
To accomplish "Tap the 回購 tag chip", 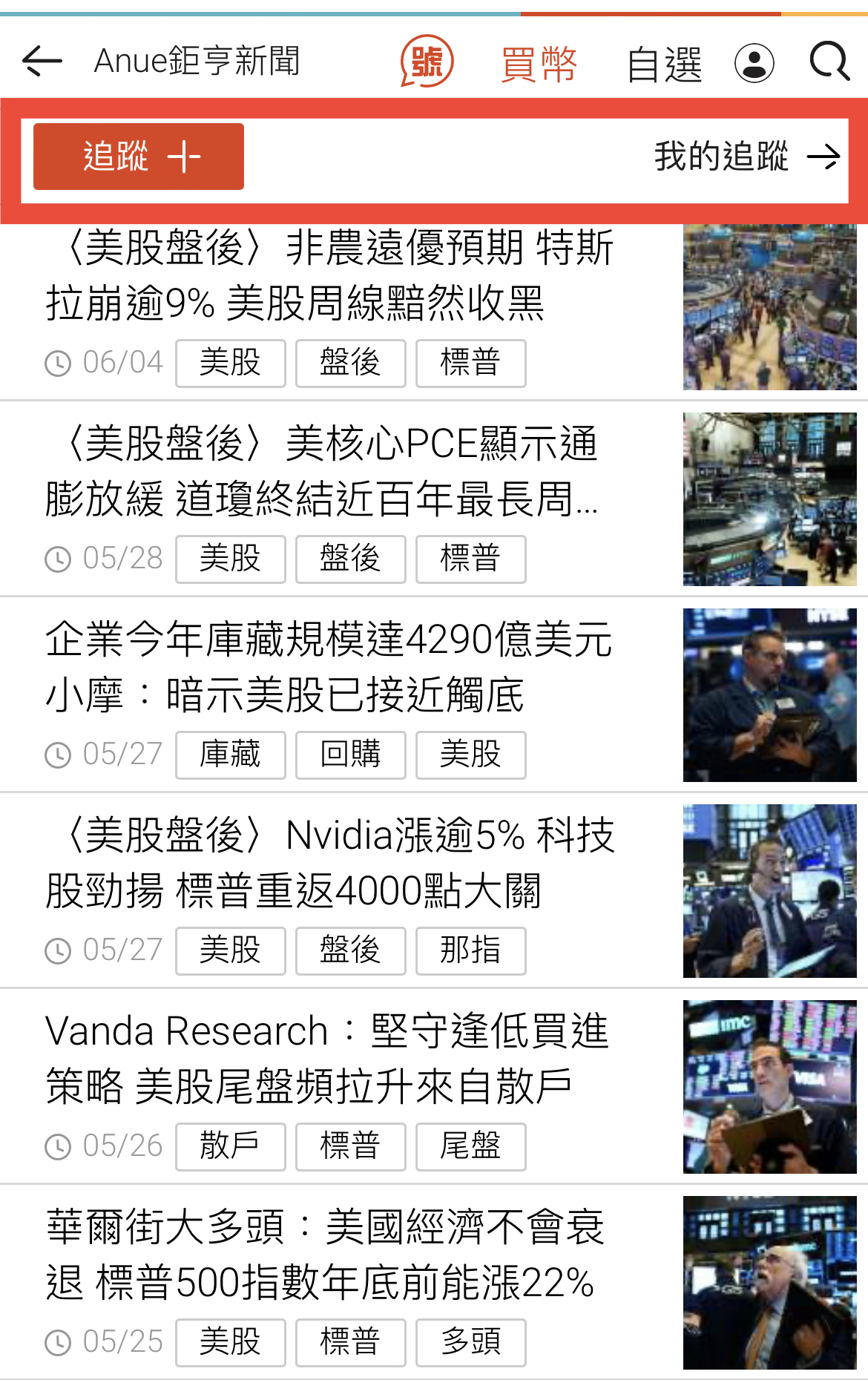I will pos(351,755).
